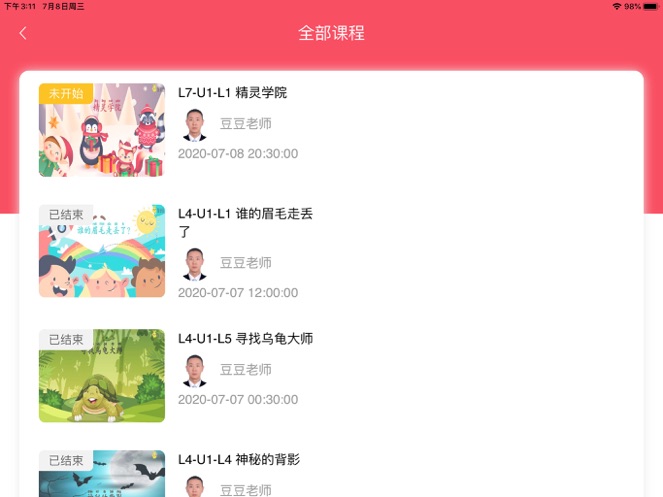
Task: Open course L7-U1-L1 精灵学院
Action: [x=232, y=93]
